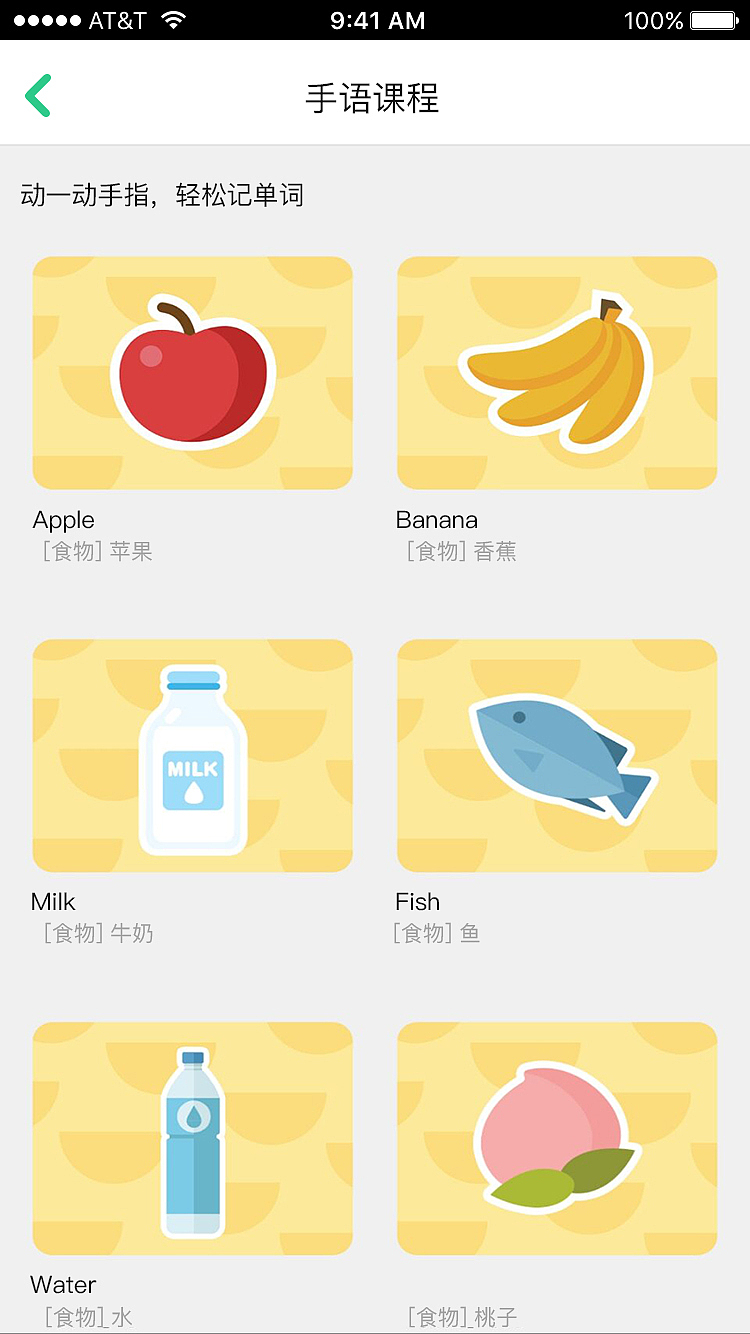Select the Fish word label
750x1334 pixels.
(417, 901)
